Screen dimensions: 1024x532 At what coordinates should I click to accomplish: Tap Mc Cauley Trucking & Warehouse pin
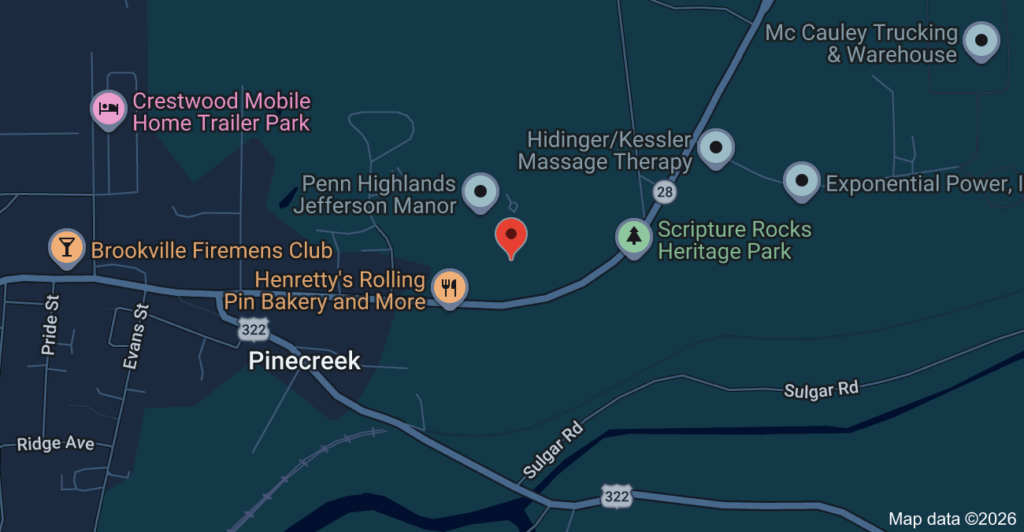(x=982, y=41)
